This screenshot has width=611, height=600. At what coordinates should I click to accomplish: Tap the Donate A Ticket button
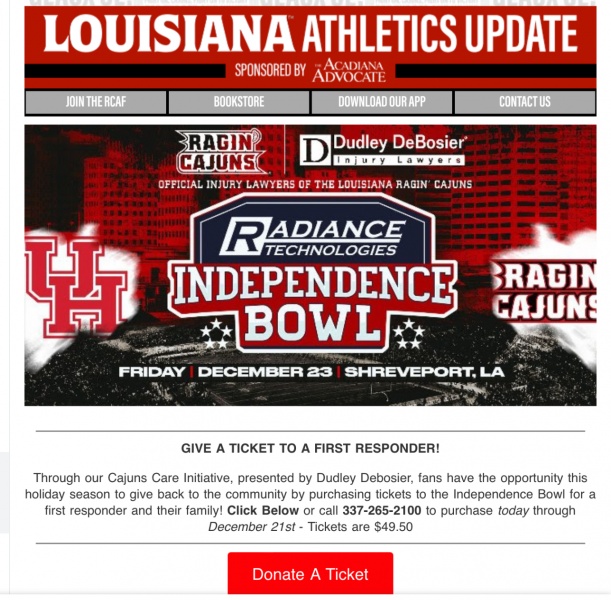tap(310, 574)
